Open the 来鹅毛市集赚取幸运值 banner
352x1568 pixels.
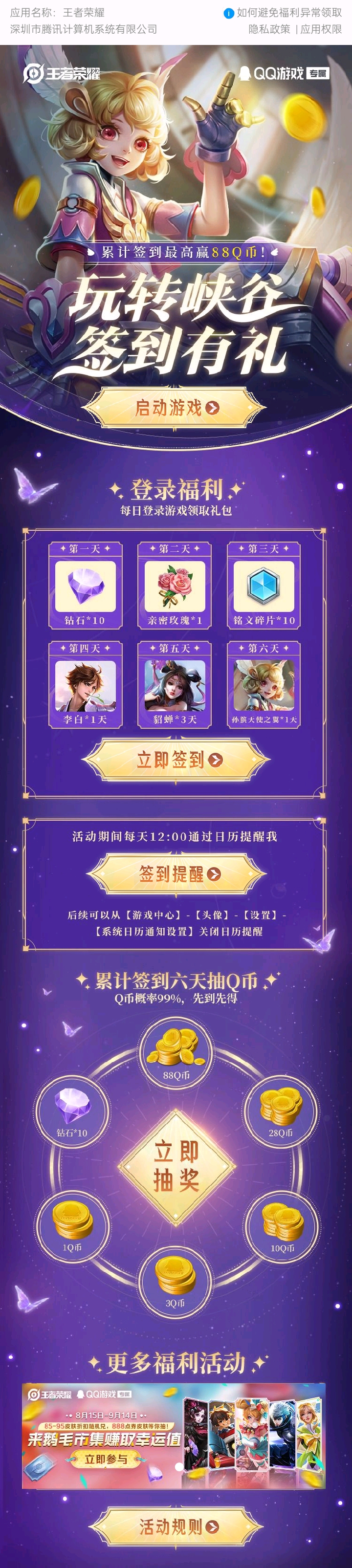coord(174,1437)
